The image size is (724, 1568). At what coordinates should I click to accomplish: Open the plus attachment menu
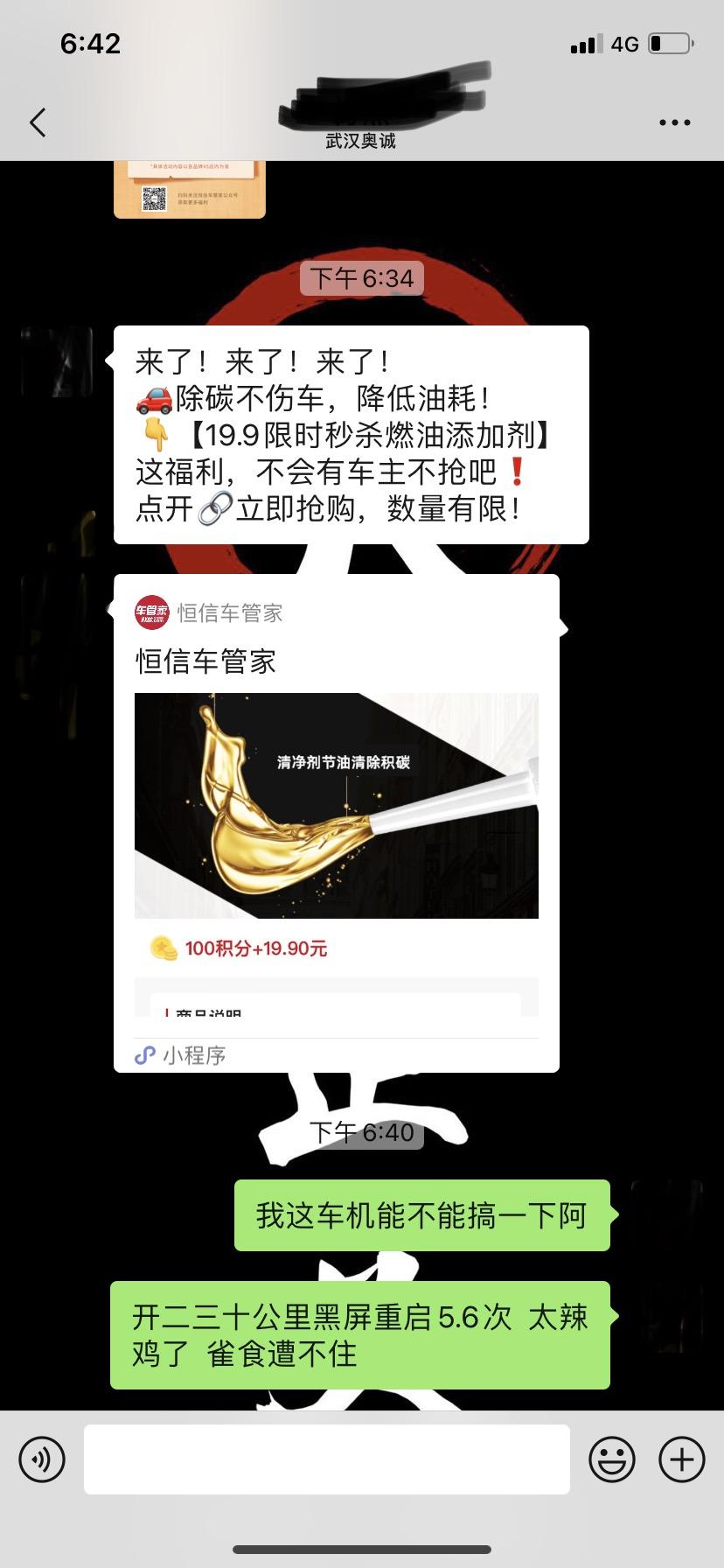[681, 1459]
